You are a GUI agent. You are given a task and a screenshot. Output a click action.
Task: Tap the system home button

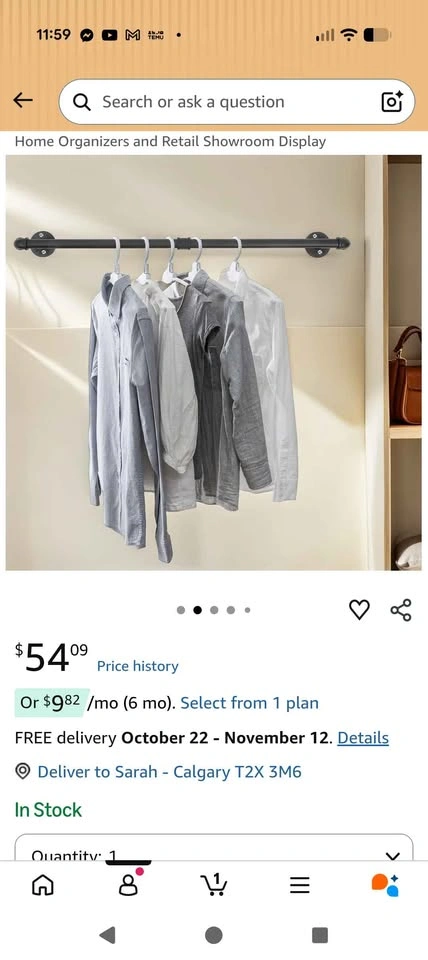coord(214,935)
